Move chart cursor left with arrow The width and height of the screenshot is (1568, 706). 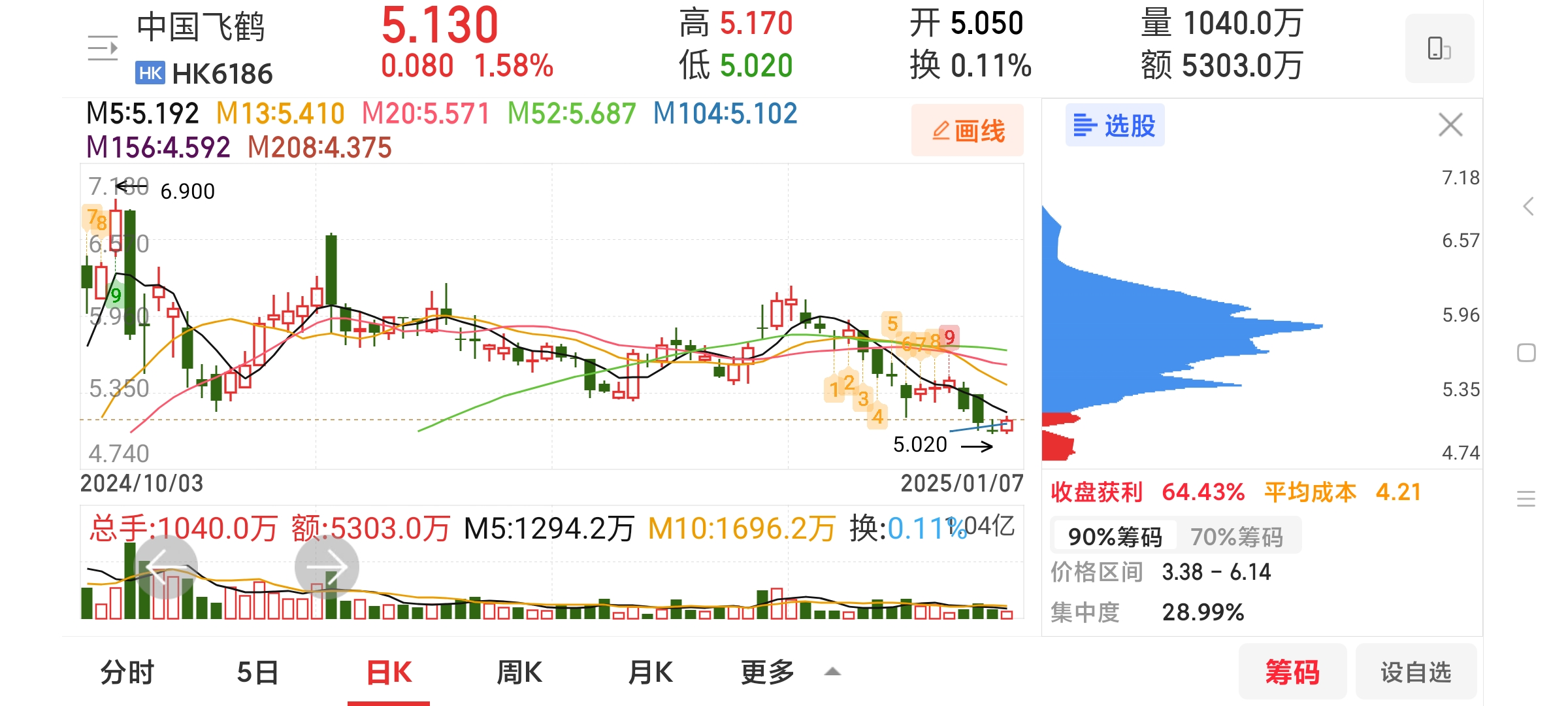tap(165, 566)
